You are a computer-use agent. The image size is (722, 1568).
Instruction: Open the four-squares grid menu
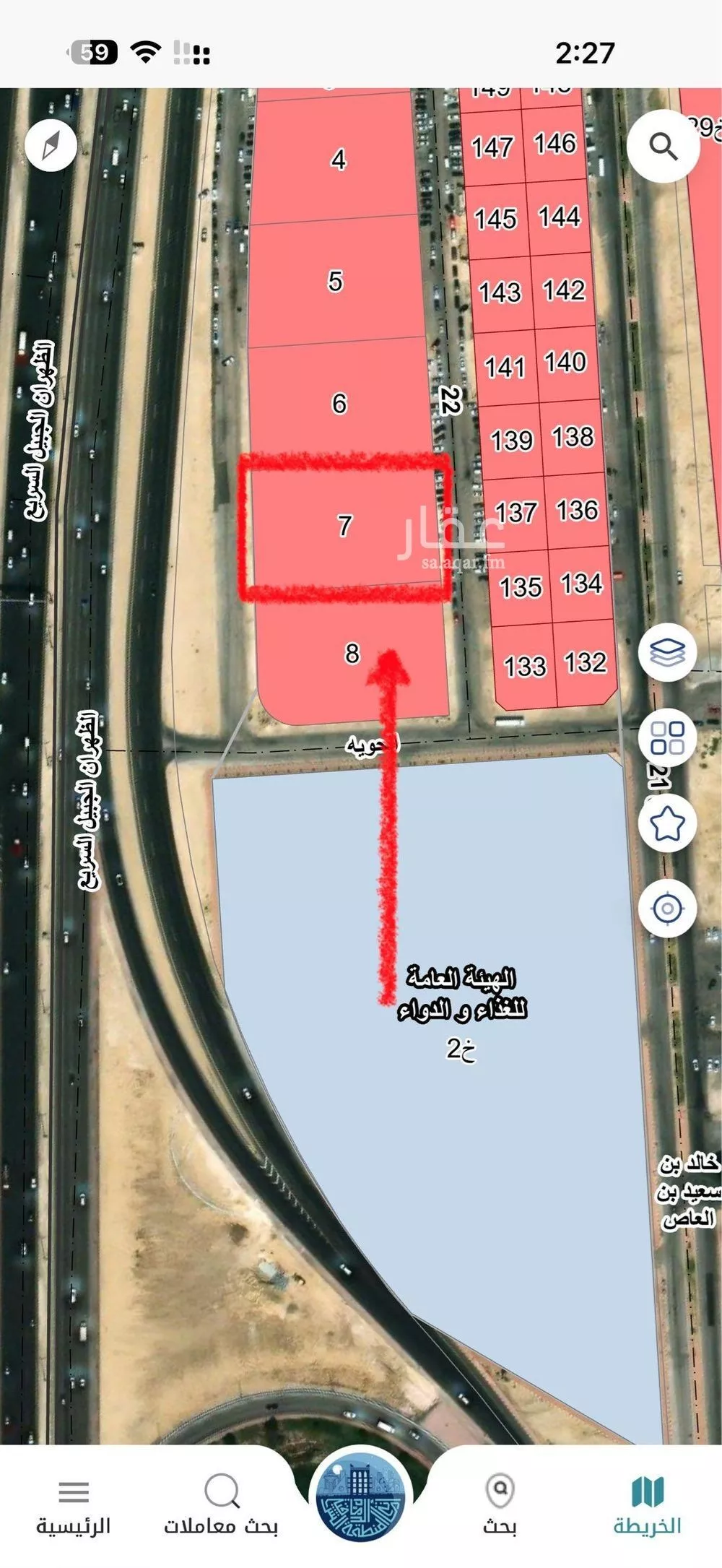667,737
